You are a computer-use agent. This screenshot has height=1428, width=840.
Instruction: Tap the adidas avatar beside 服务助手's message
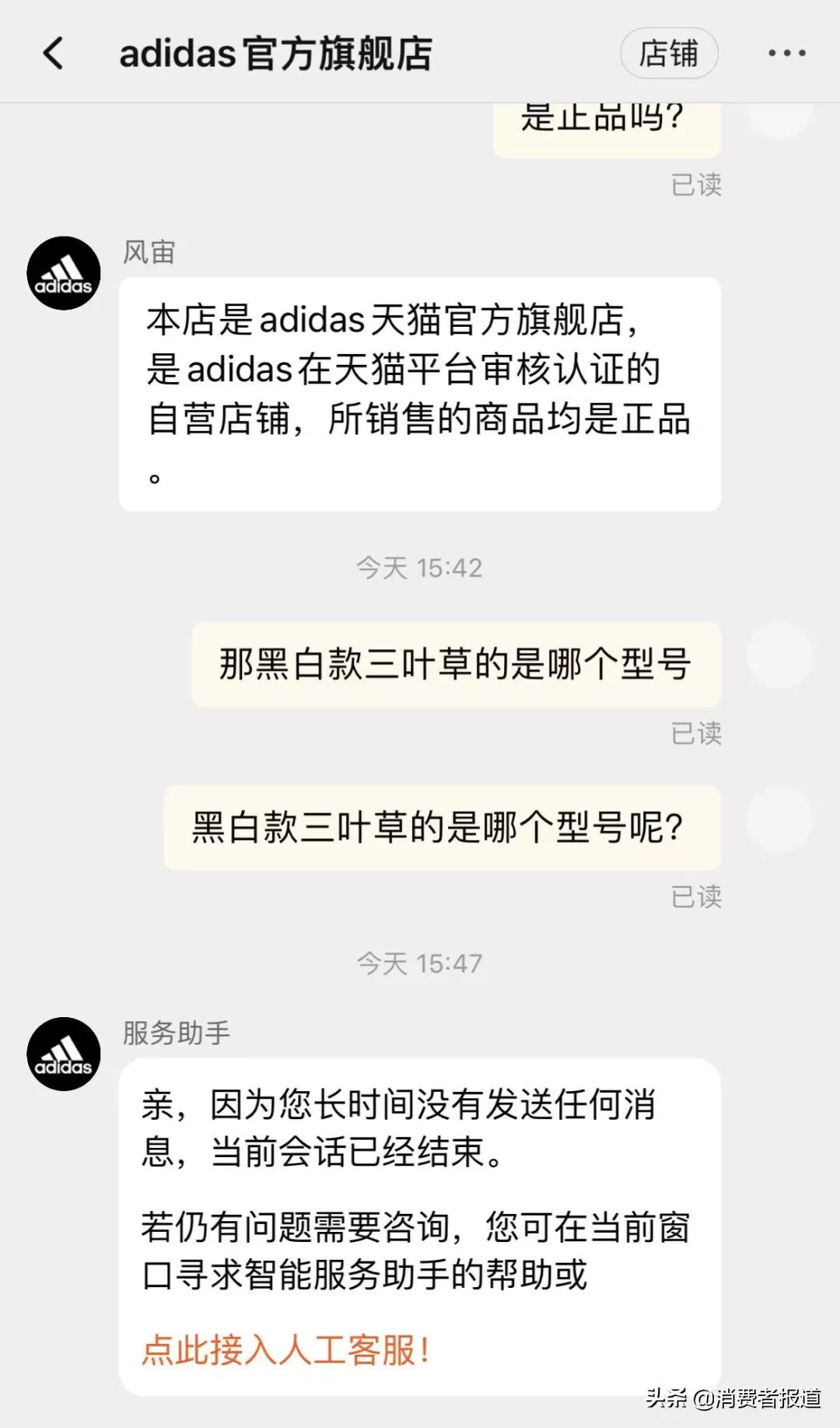click(x=65, y=1052)
